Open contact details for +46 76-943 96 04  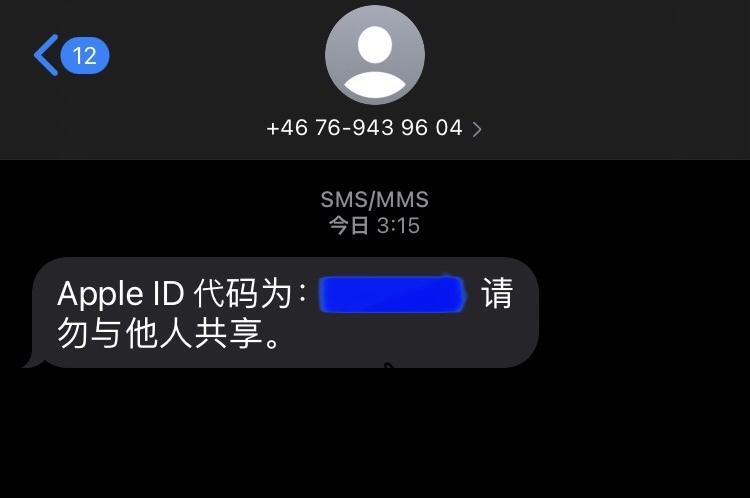pyautogui.click(x=374, y=128)
